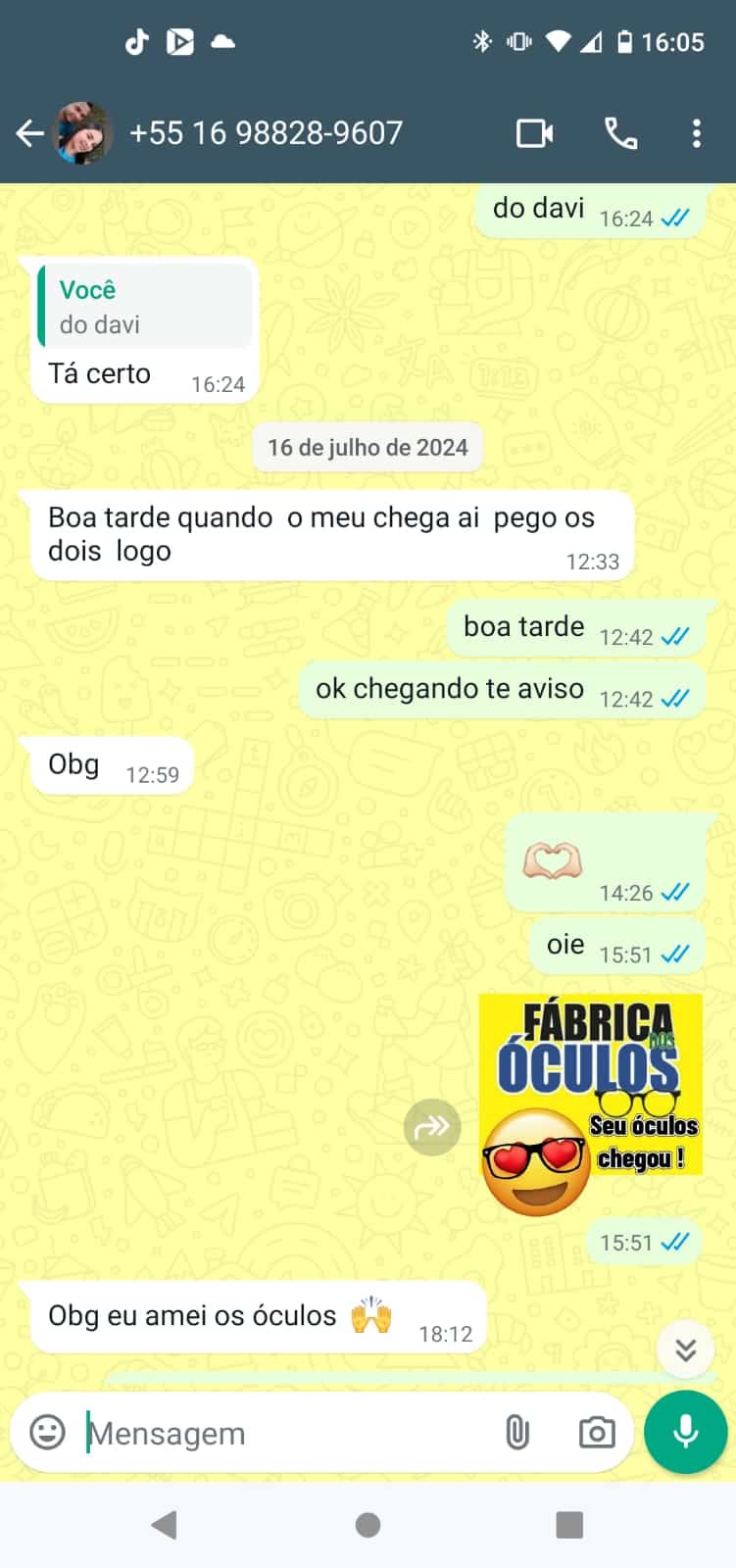Open the overflow menu

pyautogui.click(x=696, y=133)
